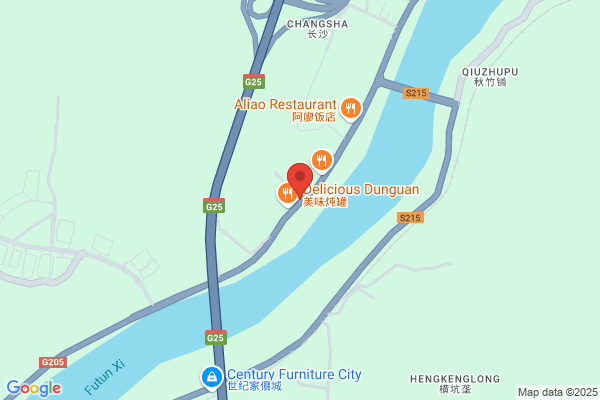Image resolution: width=600 pixels, height=400 pixels.
Task: Open the Century Furniture City marker
Action: pos(212,377)
